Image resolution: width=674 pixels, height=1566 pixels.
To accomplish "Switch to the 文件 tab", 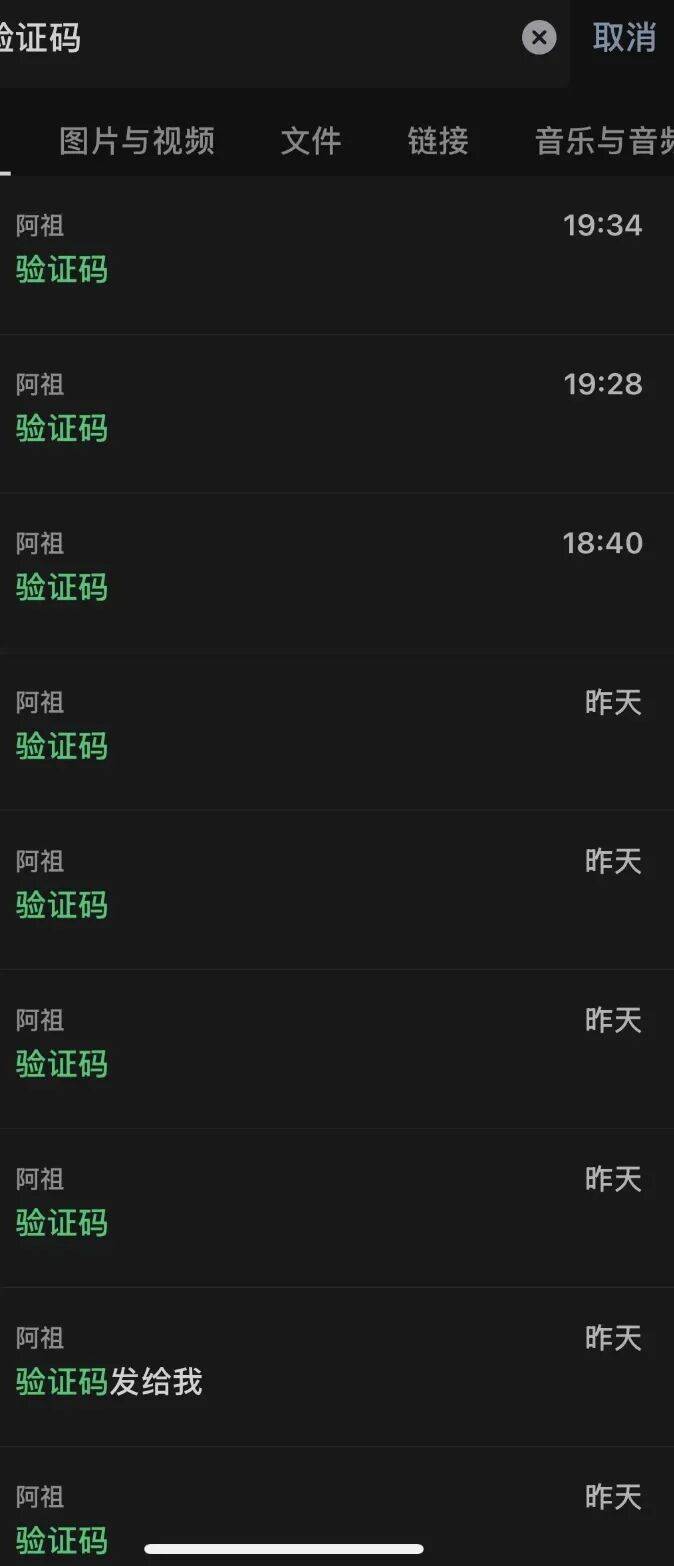I will (311, 141).
